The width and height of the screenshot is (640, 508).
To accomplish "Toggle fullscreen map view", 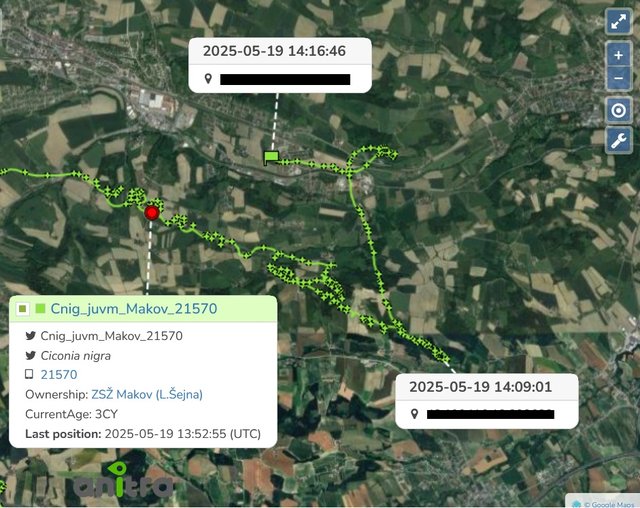I will pos(618,21).
